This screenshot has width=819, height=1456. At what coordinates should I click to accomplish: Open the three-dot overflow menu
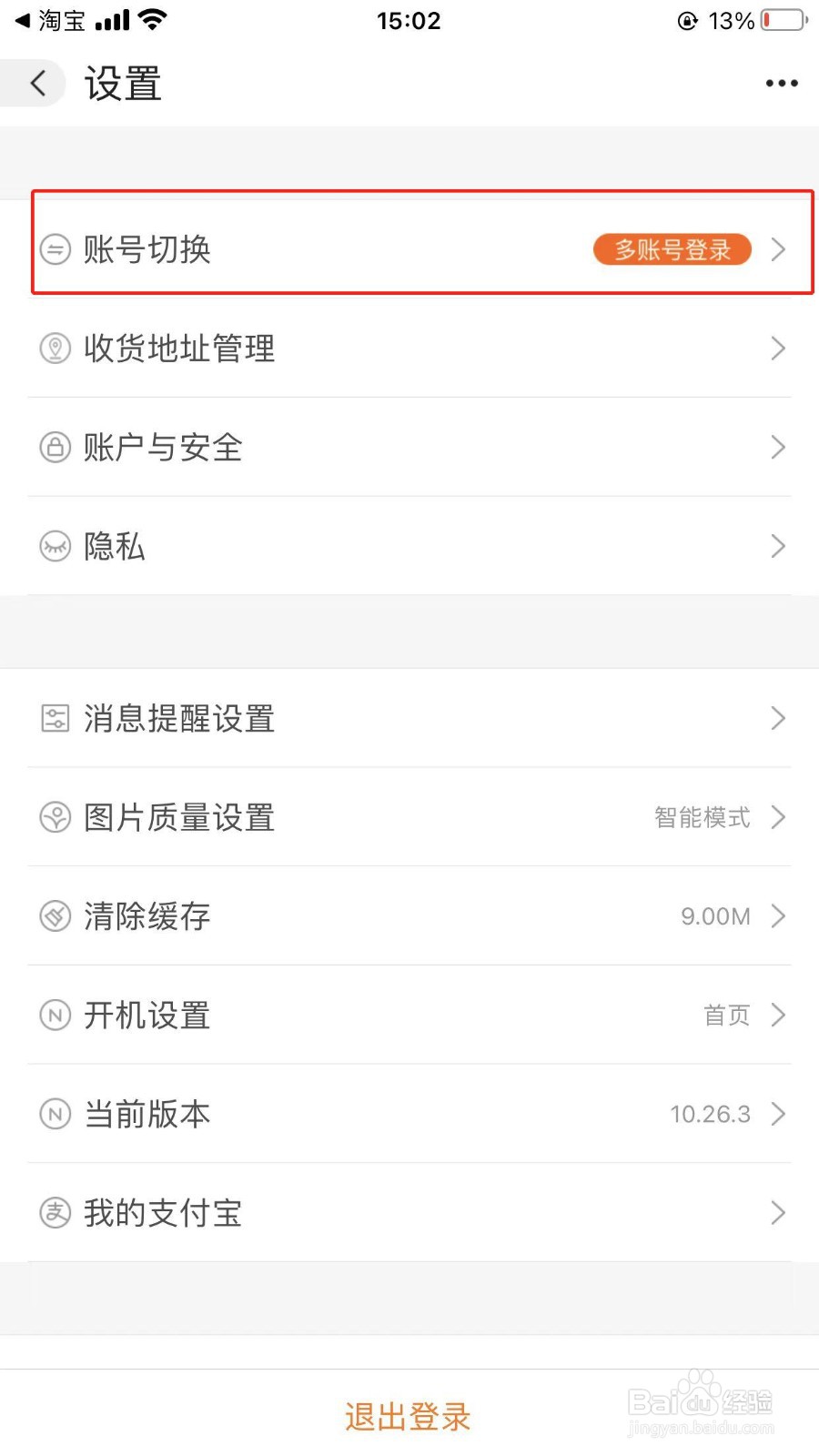point(782,84)
